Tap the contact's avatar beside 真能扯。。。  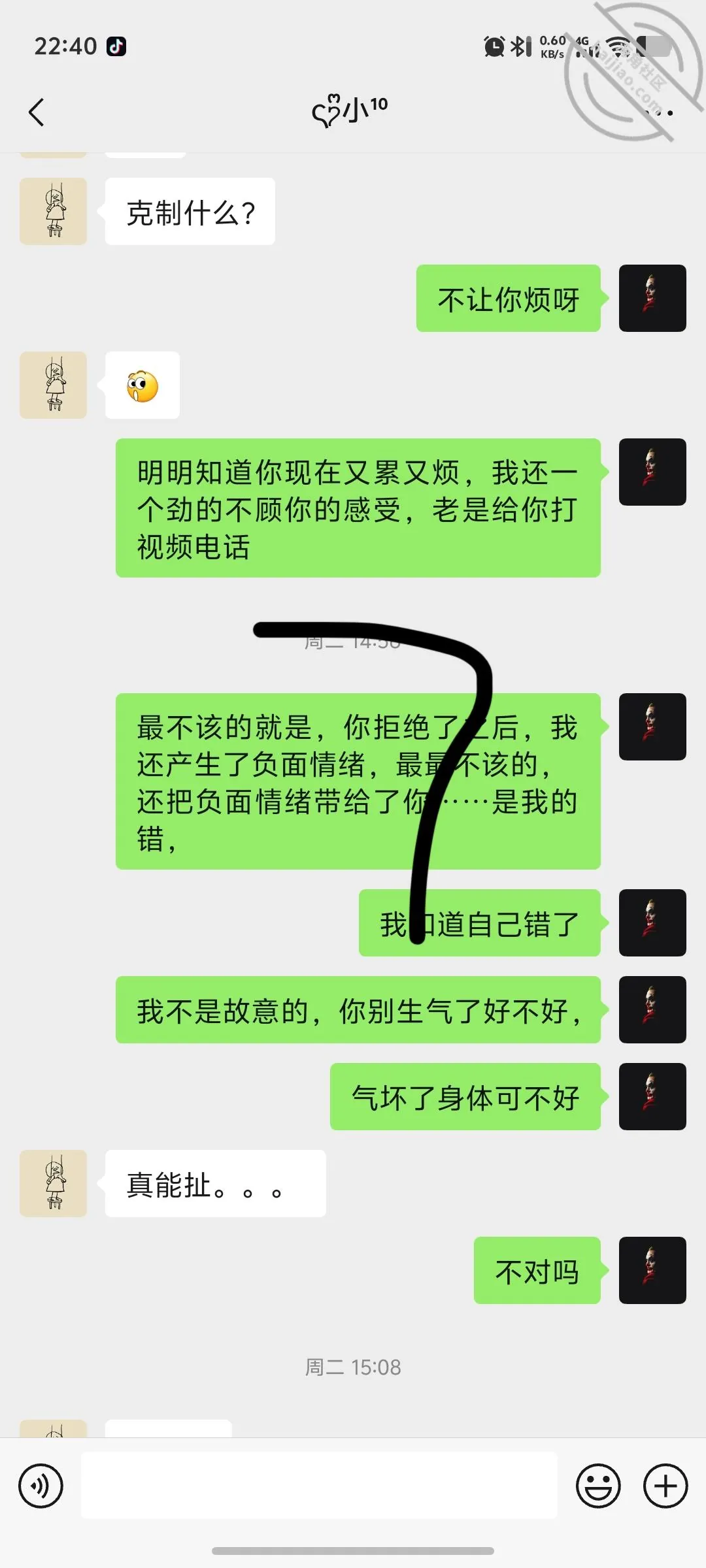[x=54, y=1183]
